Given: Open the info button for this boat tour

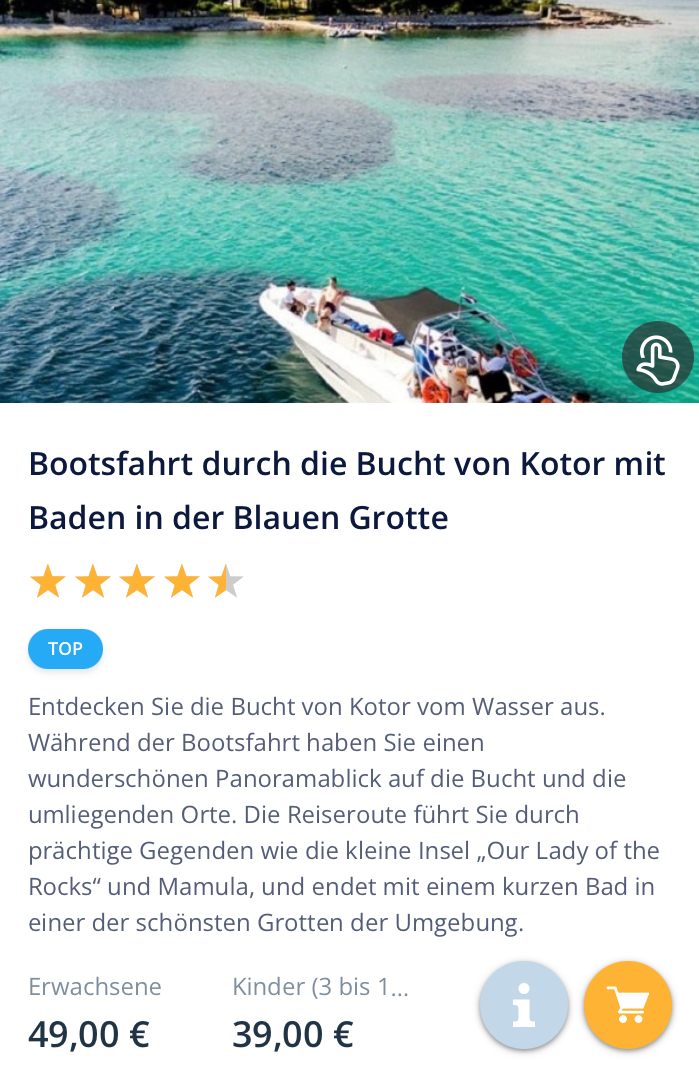Looking at the screenshot, I should point(524,1005).
